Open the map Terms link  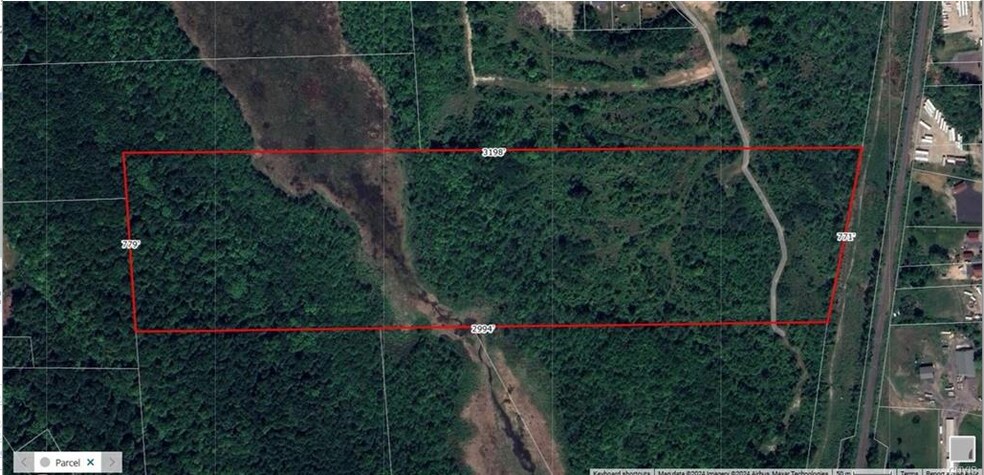pos(908,472)
